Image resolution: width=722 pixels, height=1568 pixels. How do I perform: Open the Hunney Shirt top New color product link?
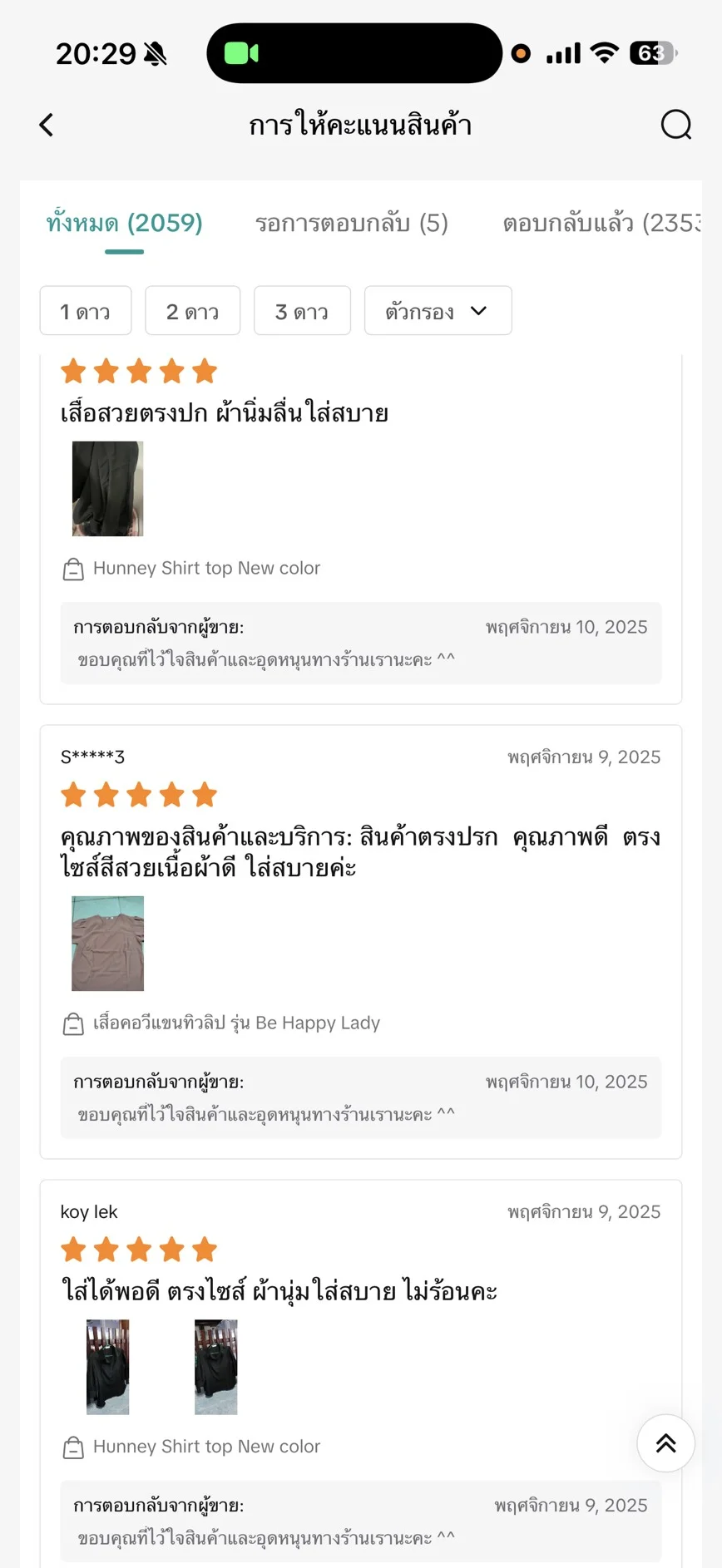(x=208, y=569)
